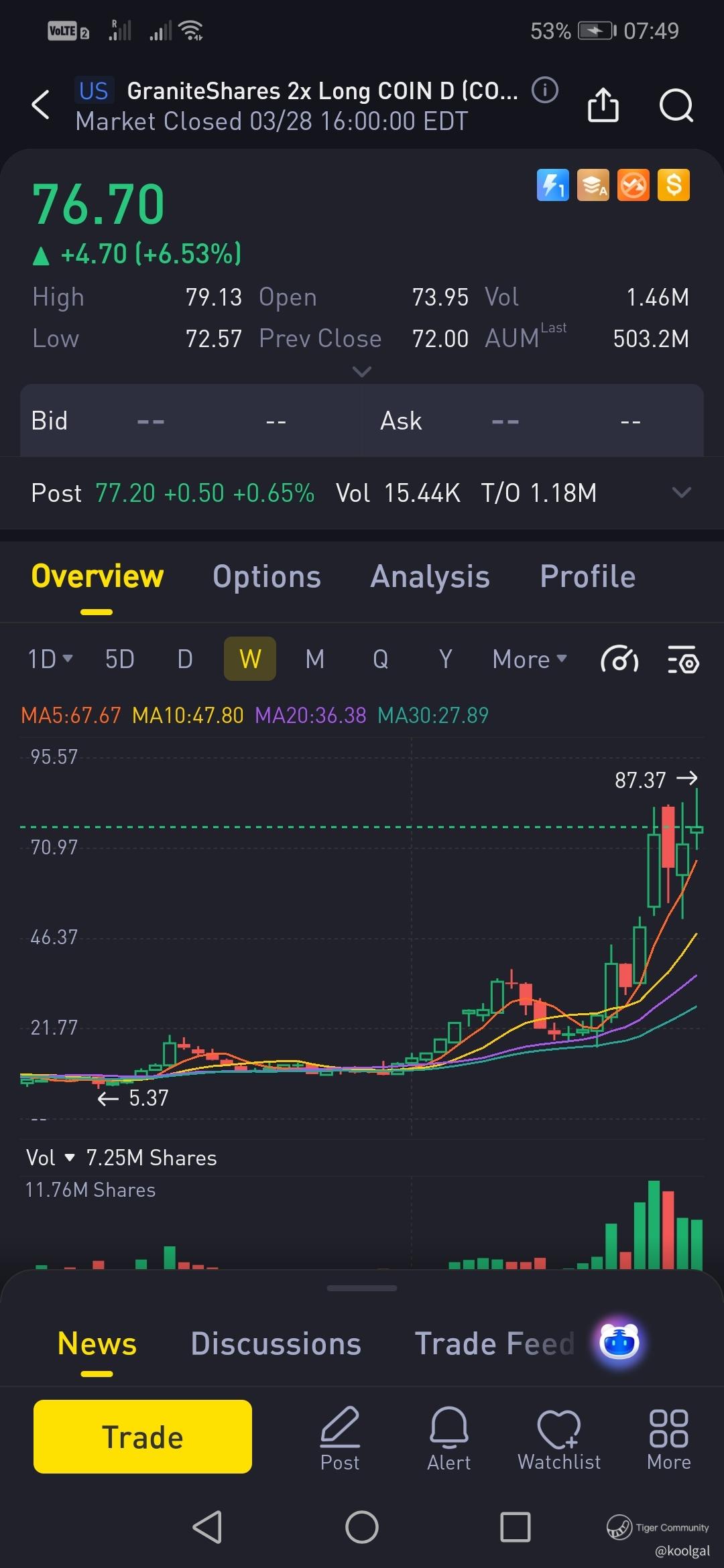
Task: Open chart indicator settings icon
Action: (683, 660)
